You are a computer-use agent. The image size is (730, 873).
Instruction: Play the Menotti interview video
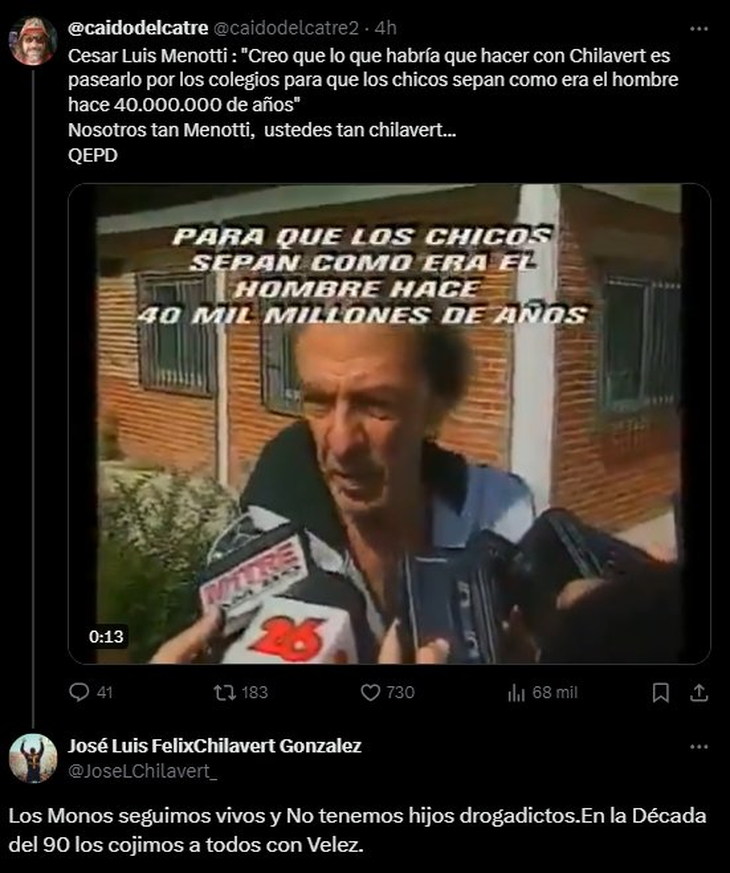(x=389, y=423)
